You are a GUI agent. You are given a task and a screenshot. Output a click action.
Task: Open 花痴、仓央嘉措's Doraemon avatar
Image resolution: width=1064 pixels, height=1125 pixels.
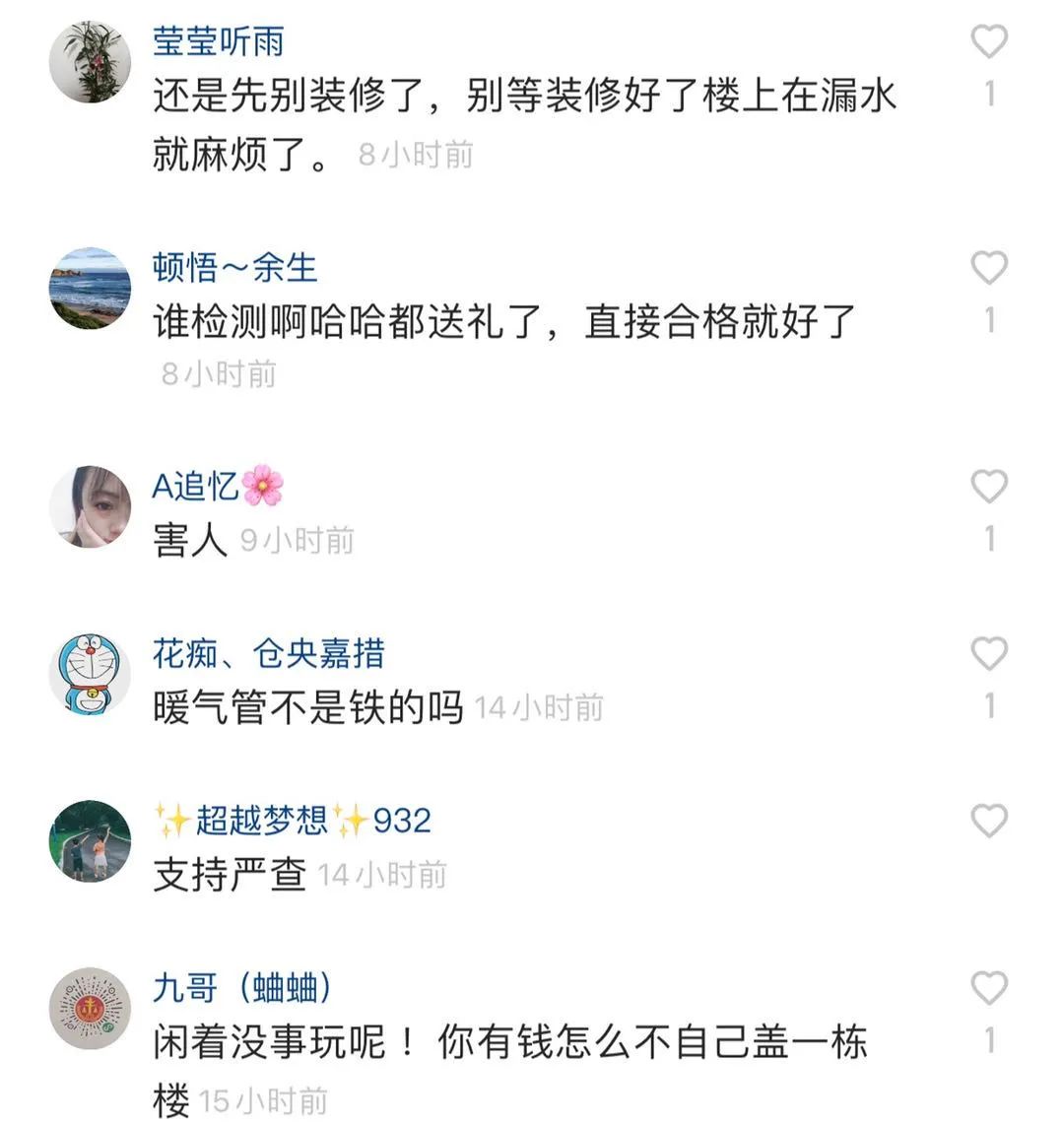pyautogui.click(x=90, y=674)
